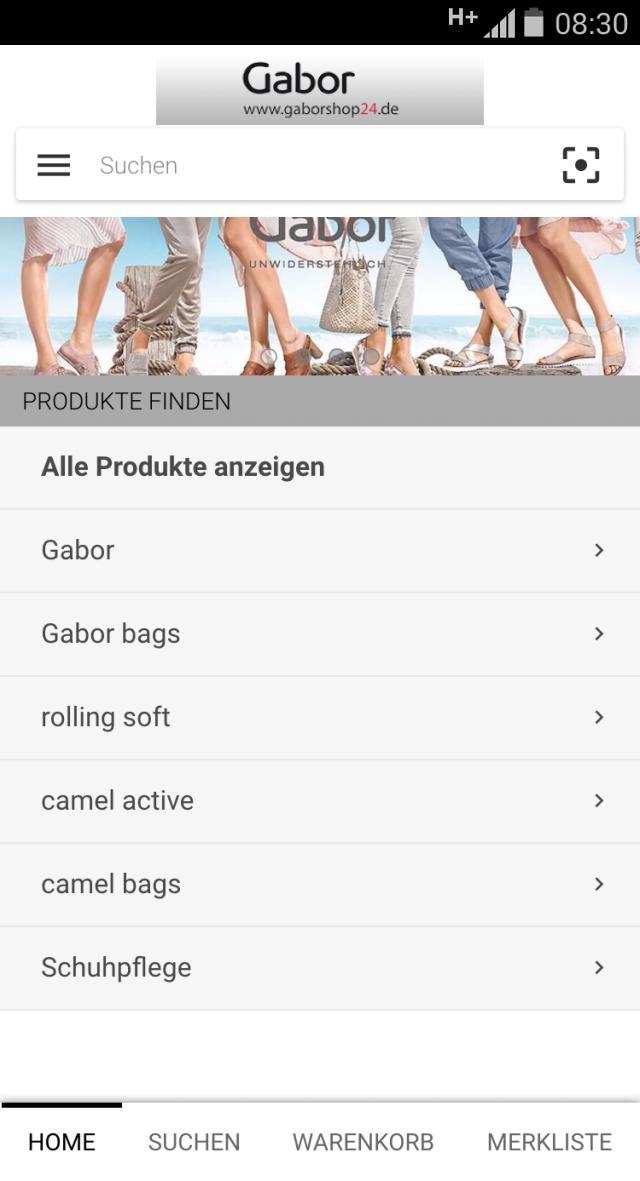
Task: Open the Warenkorb tab
Action: (363, 1142)
